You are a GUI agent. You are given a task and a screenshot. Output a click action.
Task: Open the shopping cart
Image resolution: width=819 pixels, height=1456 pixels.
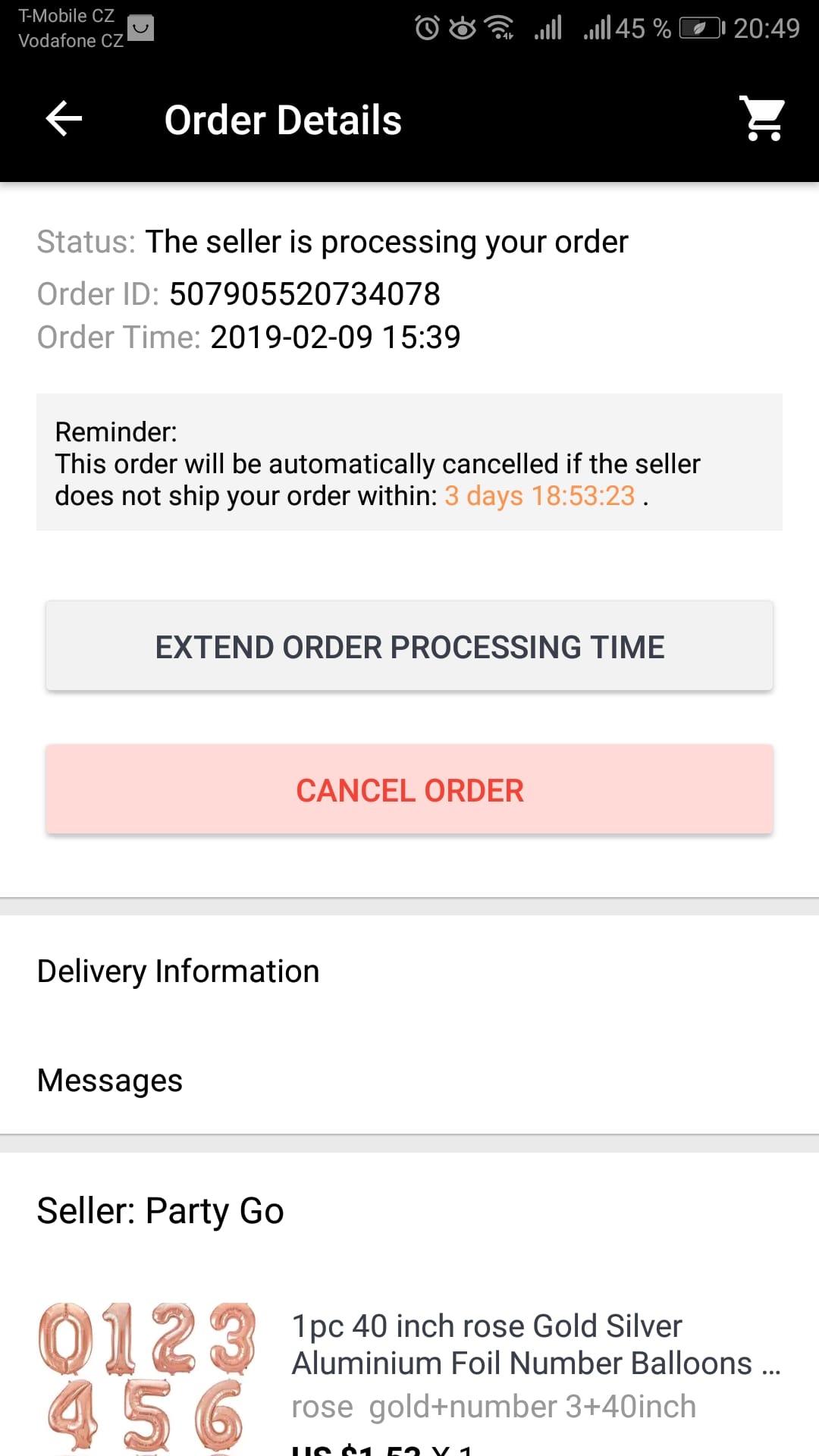[x=763, y=119]
